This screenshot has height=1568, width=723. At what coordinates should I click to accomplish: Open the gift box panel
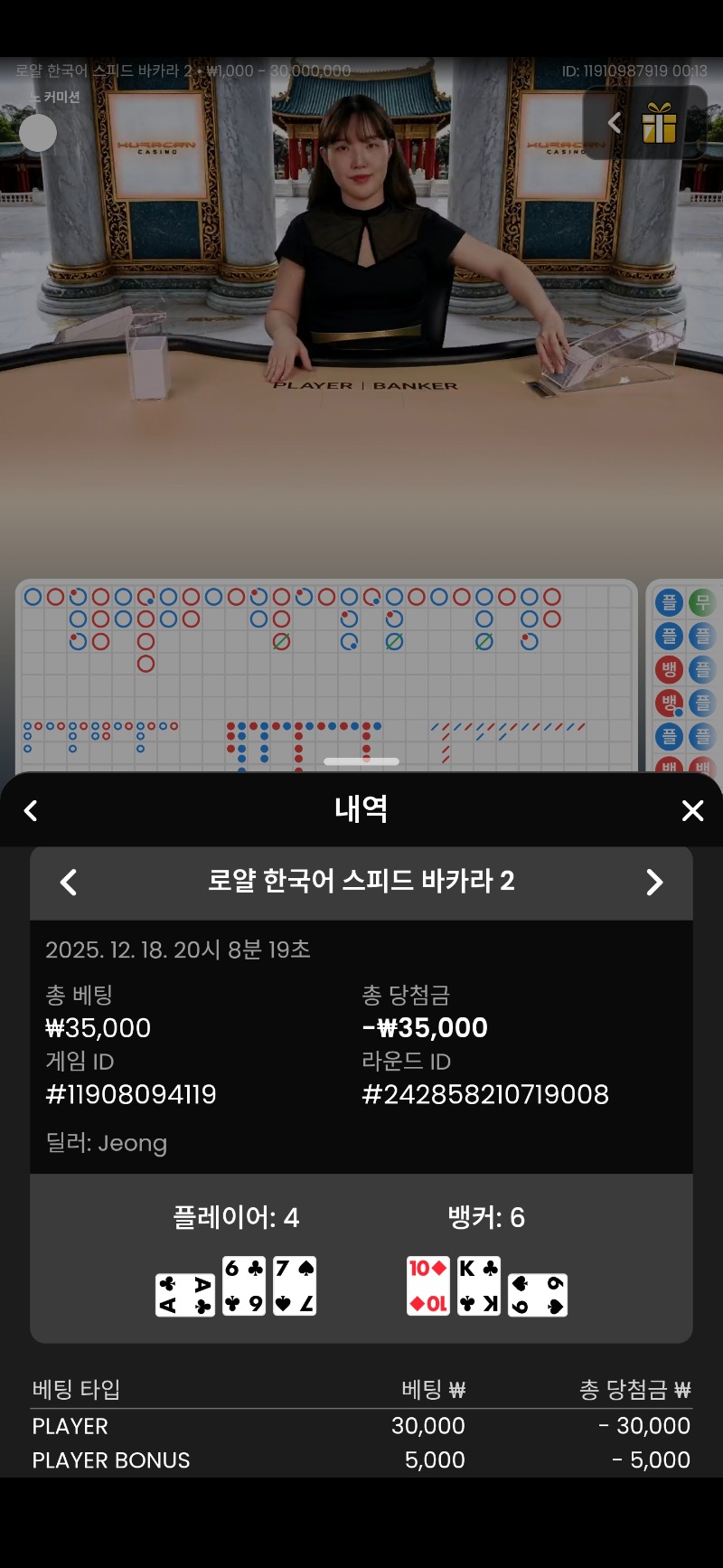659,124
